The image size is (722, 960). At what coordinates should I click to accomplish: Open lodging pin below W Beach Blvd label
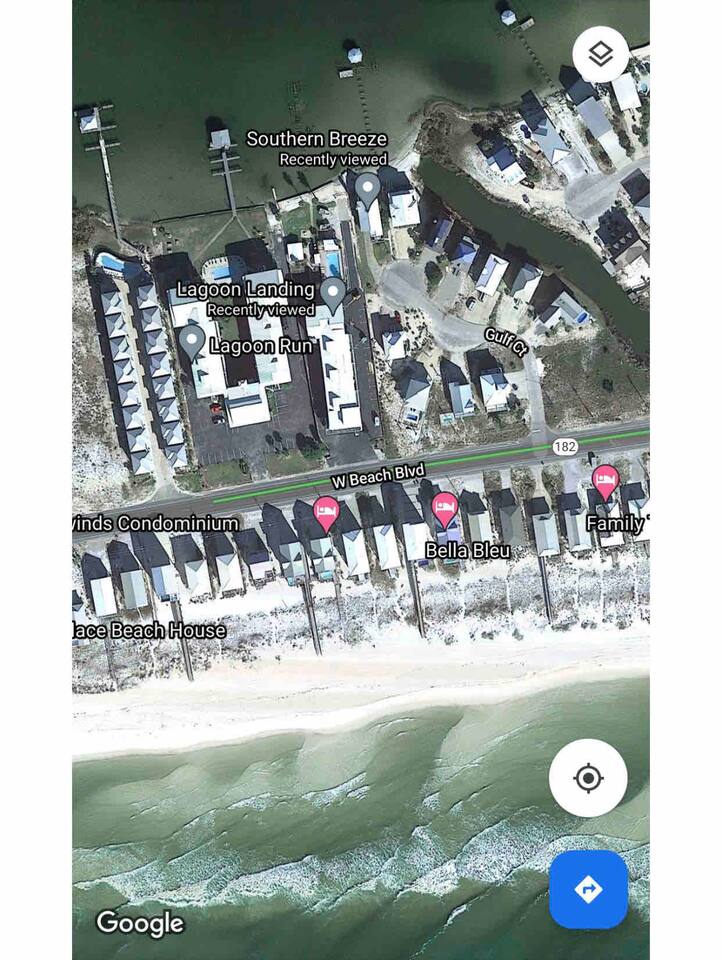326,514
